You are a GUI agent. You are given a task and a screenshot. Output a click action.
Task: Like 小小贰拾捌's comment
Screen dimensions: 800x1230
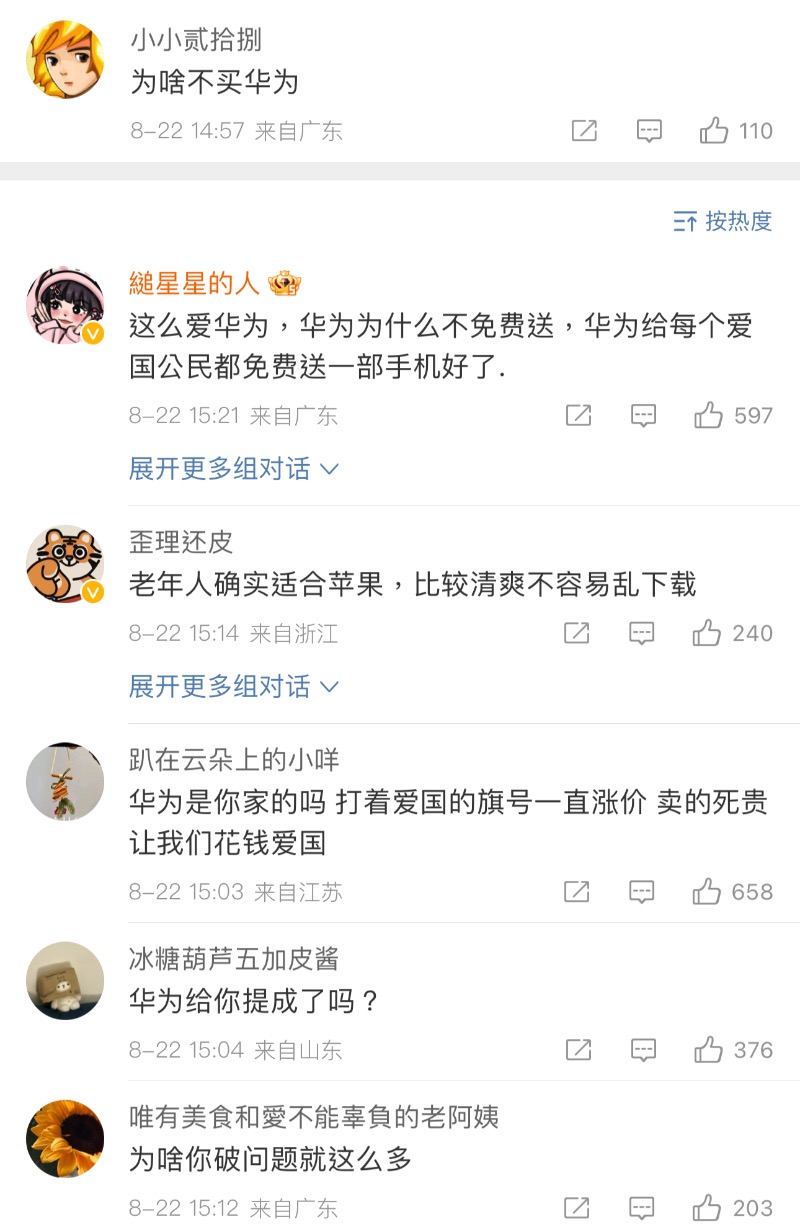[x=714, y=131]
